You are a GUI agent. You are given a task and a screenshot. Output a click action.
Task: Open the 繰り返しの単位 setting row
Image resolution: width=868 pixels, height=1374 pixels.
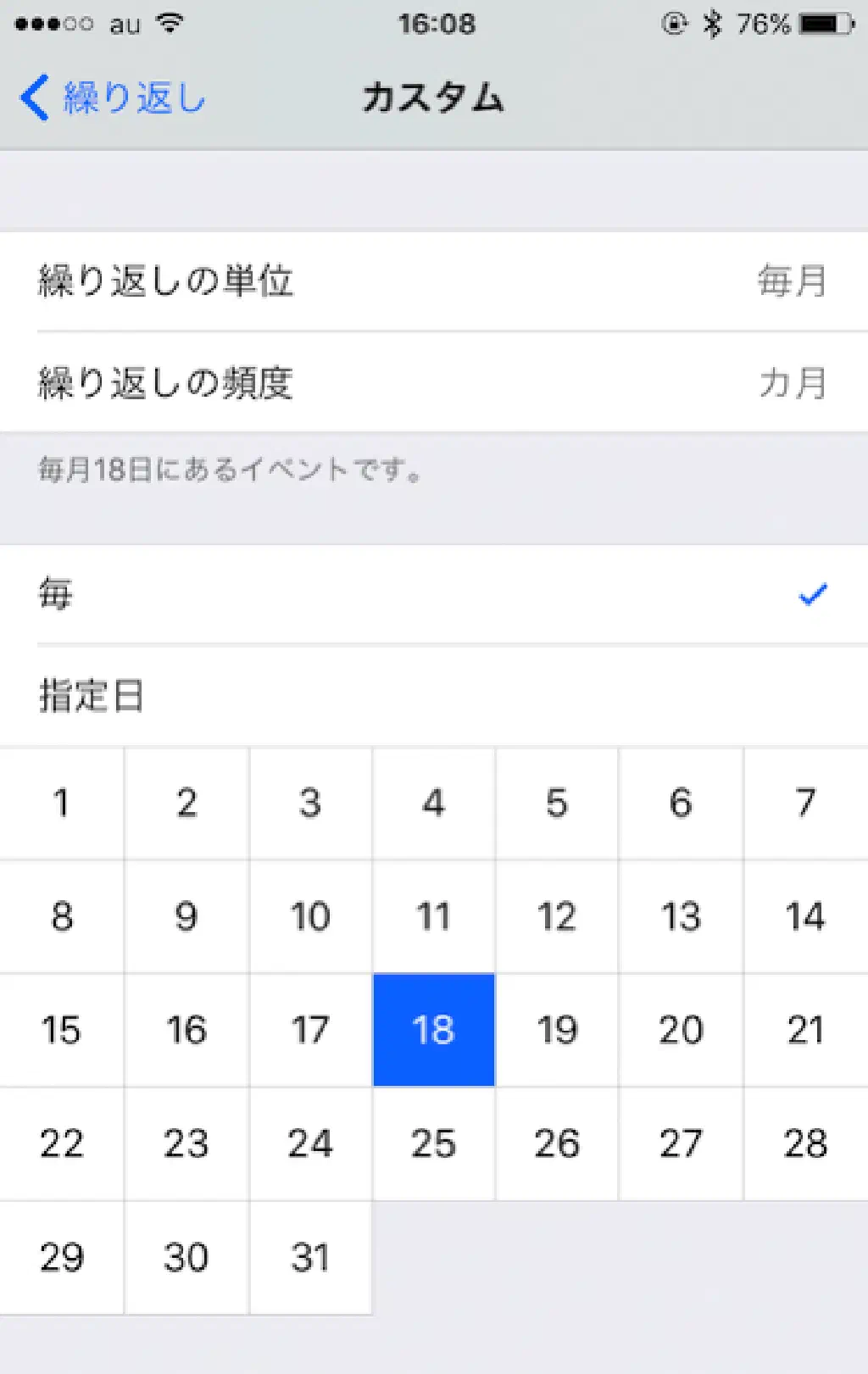(434, 281)
